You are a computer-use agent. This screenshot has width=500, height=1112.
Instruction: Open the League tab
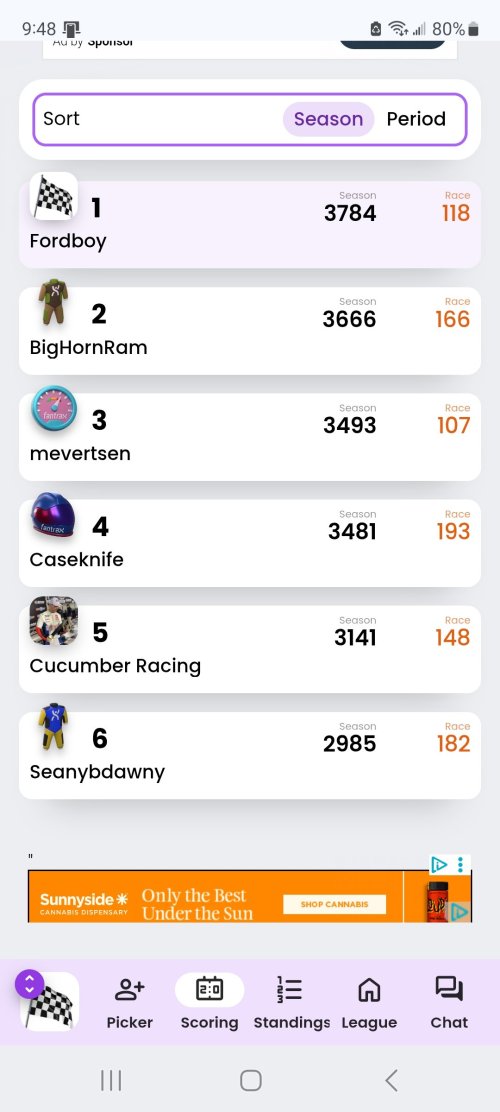pos(370,1003)
